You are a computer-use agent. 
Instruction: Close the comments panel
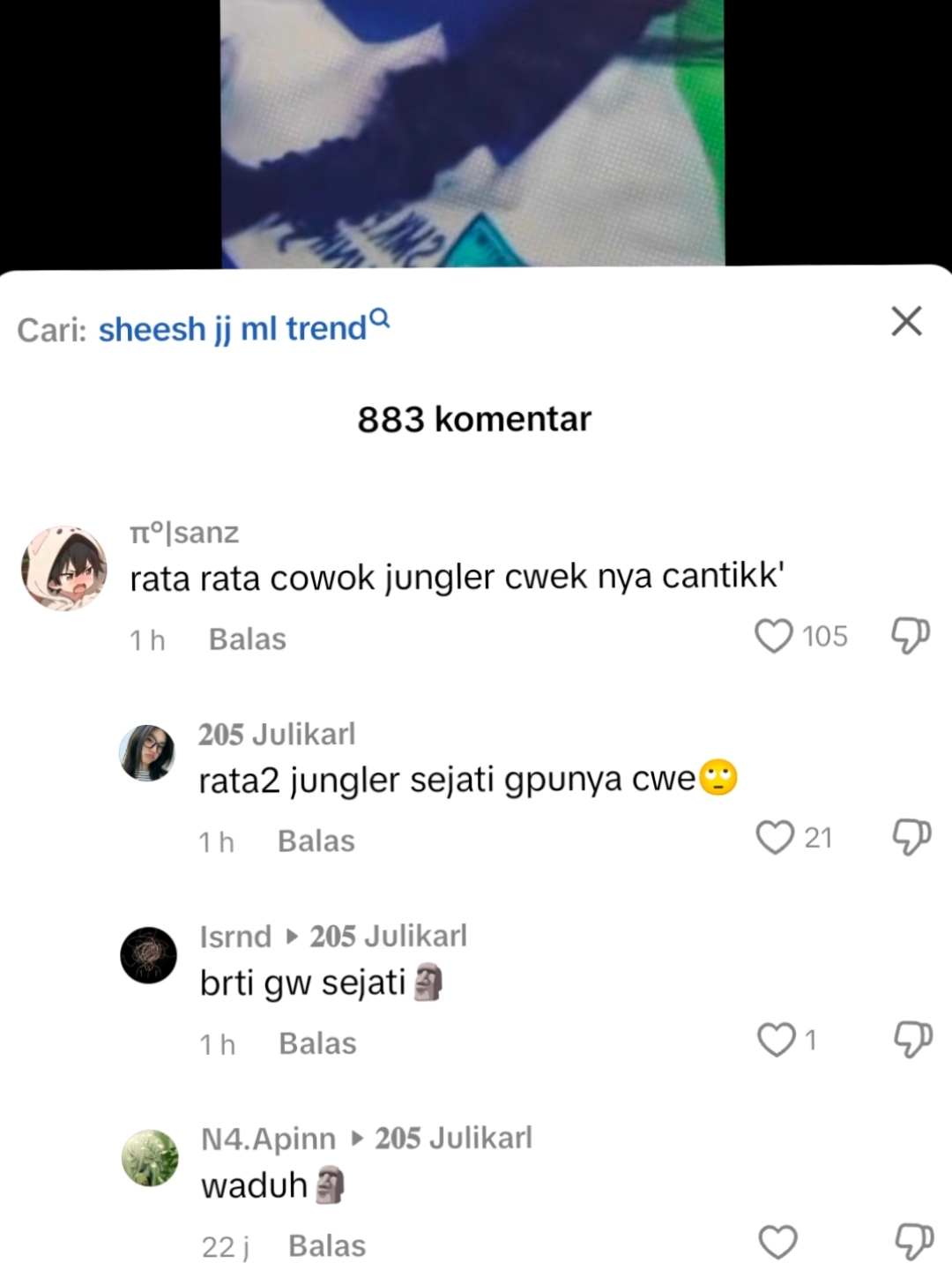point(906,321)
